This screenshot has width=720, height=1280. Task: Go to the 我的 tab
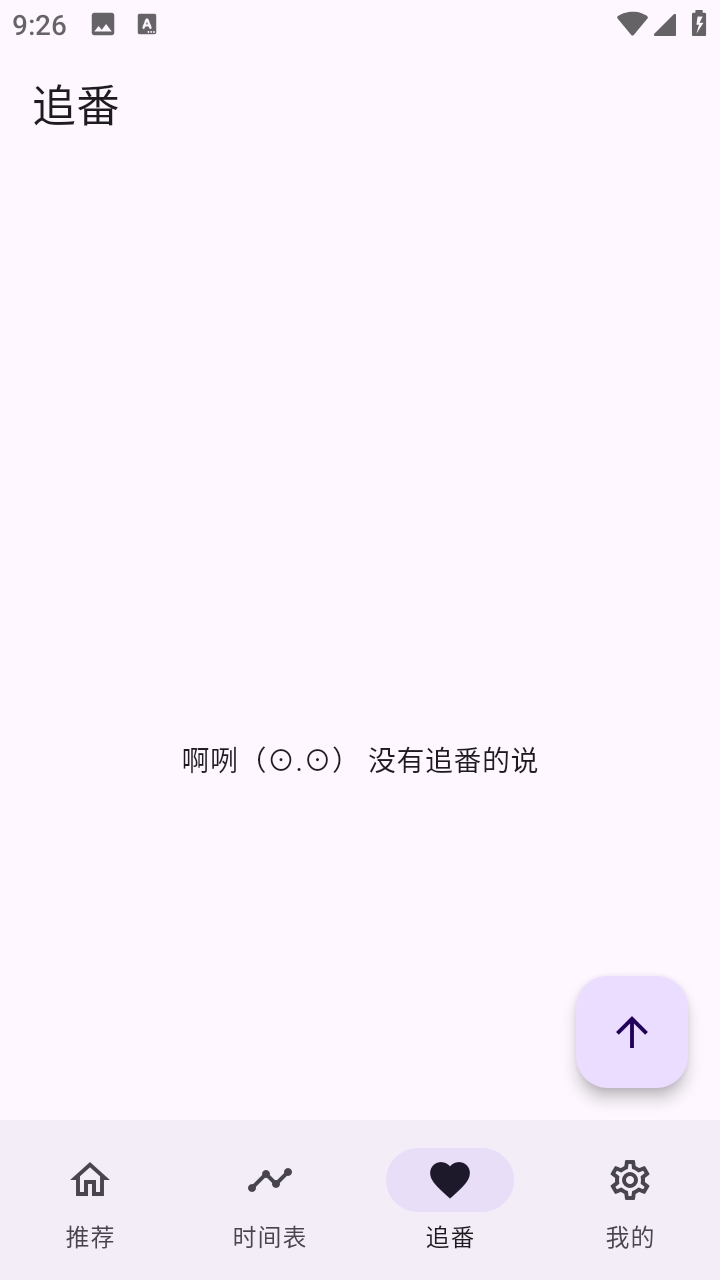click(x=630, y=1200)
